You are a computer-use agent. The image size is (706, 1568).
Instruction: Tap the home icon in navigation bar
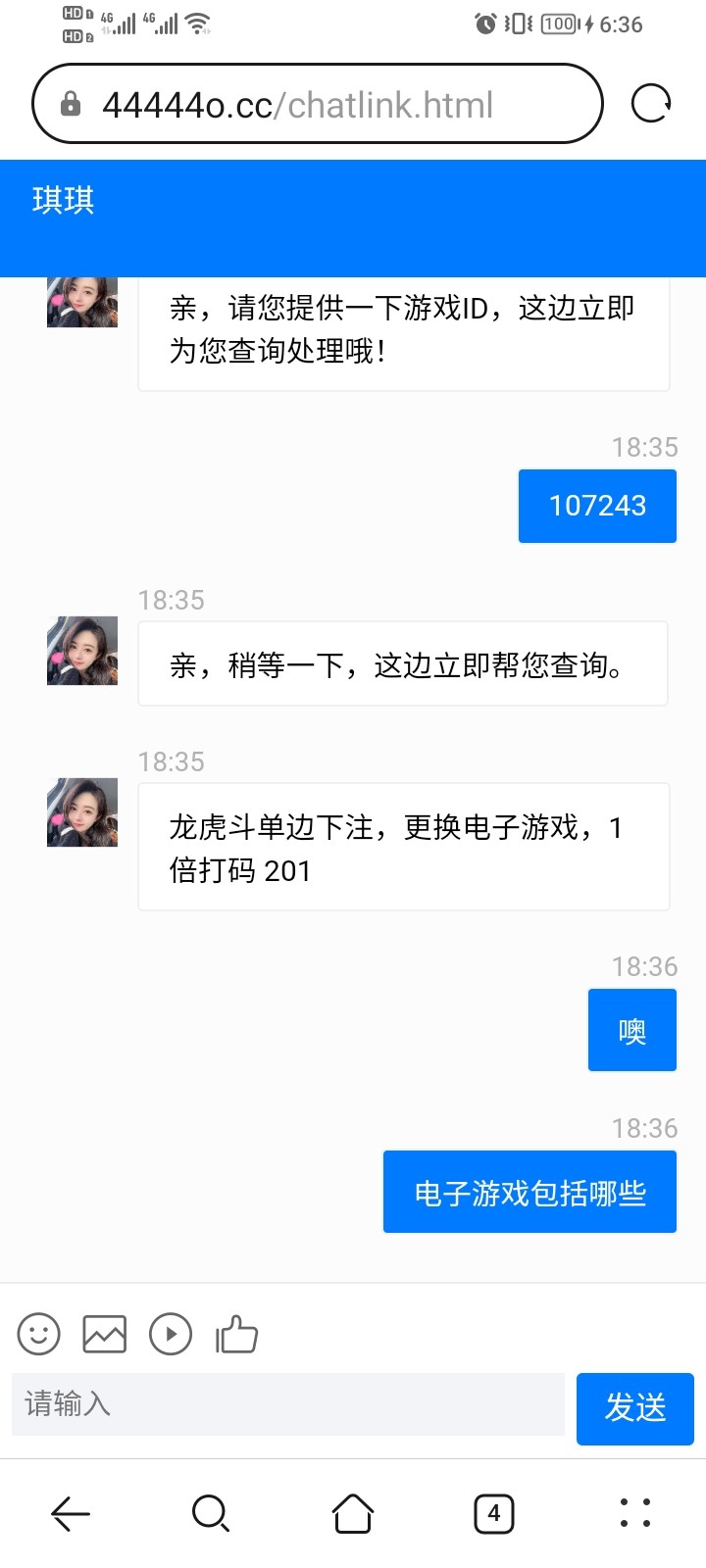pos(353,1513)
